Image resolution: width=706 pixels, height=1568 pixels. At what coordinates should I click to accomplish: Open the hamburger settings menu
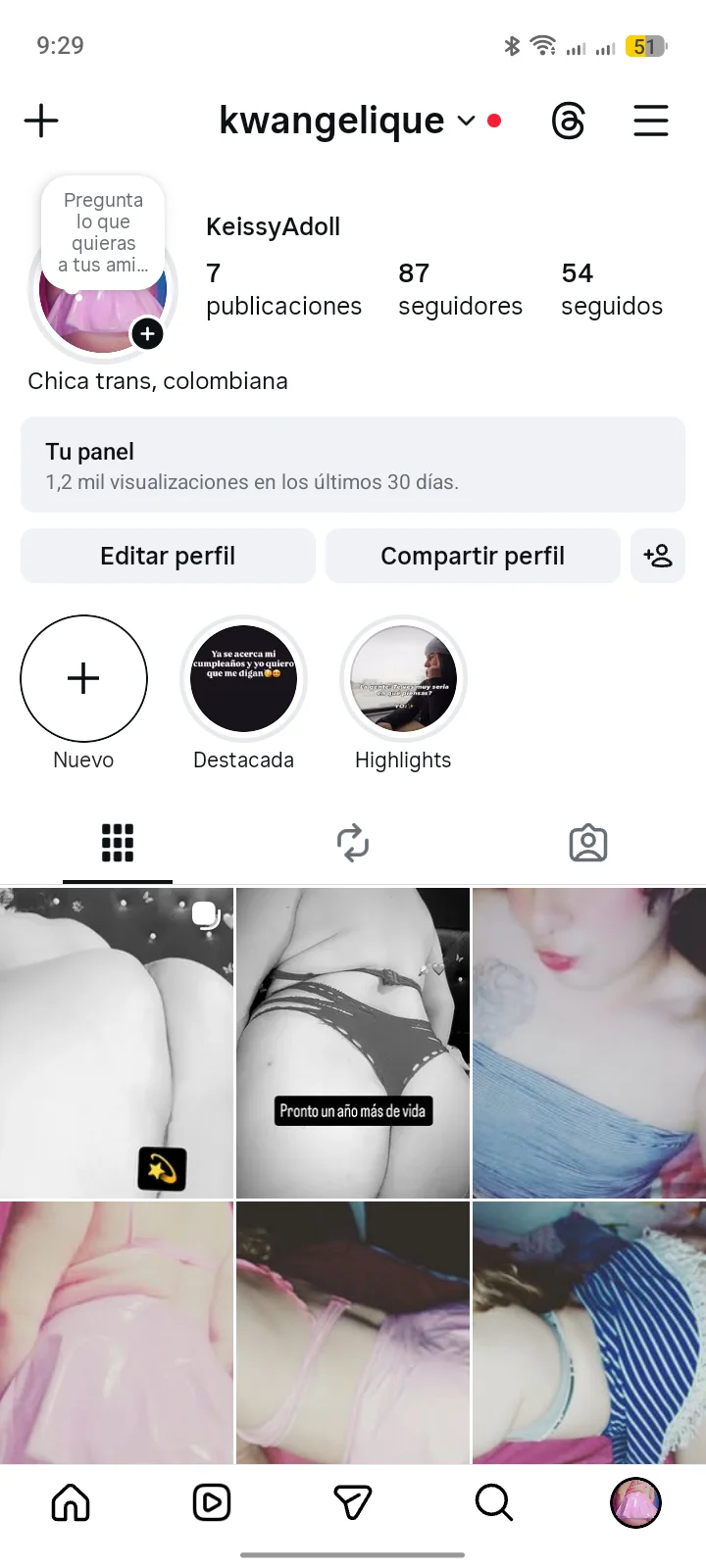coord(651,122)
